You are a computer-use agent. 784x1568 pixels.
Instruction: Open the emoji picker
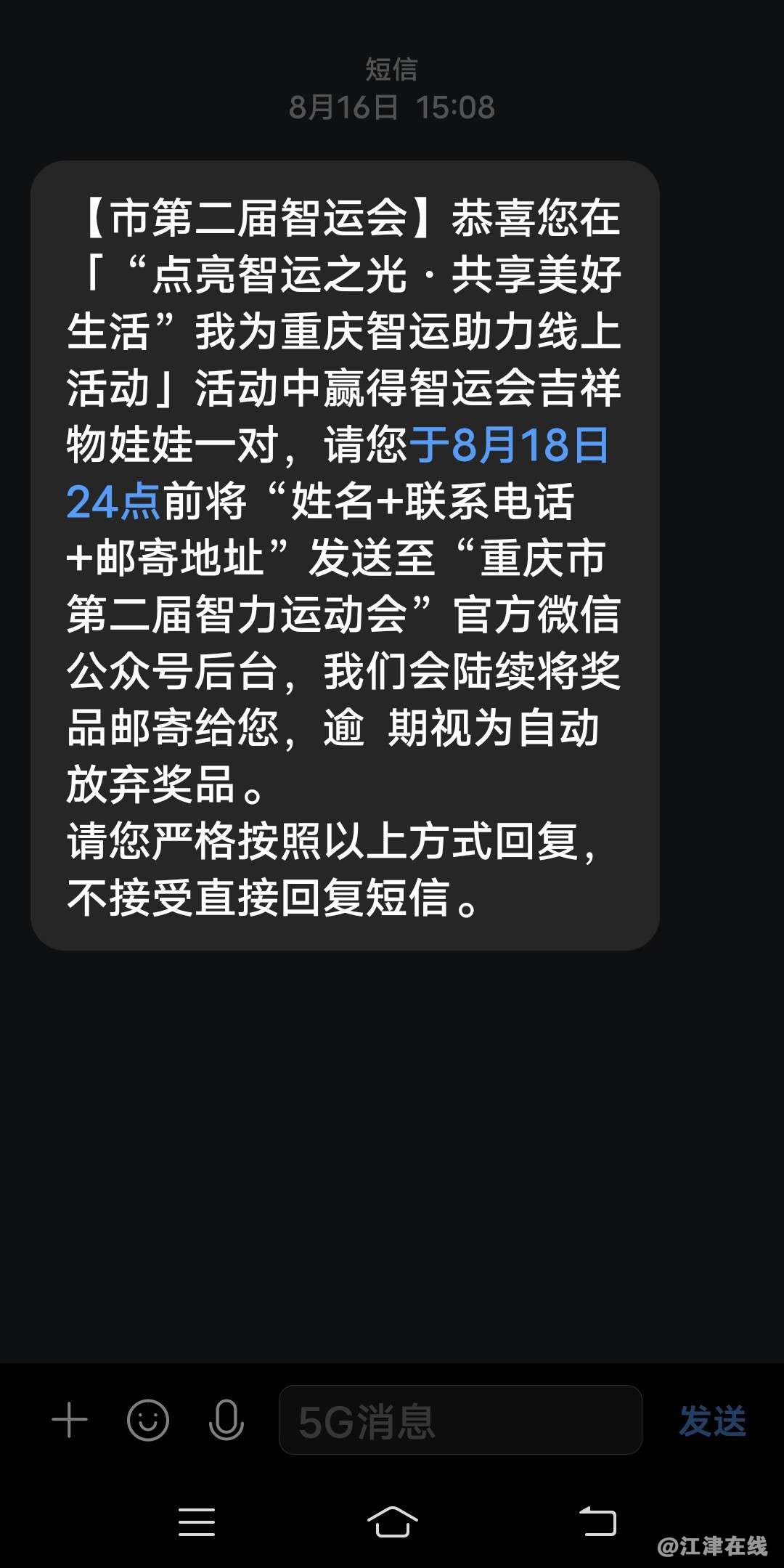[x=148, y=1420]
